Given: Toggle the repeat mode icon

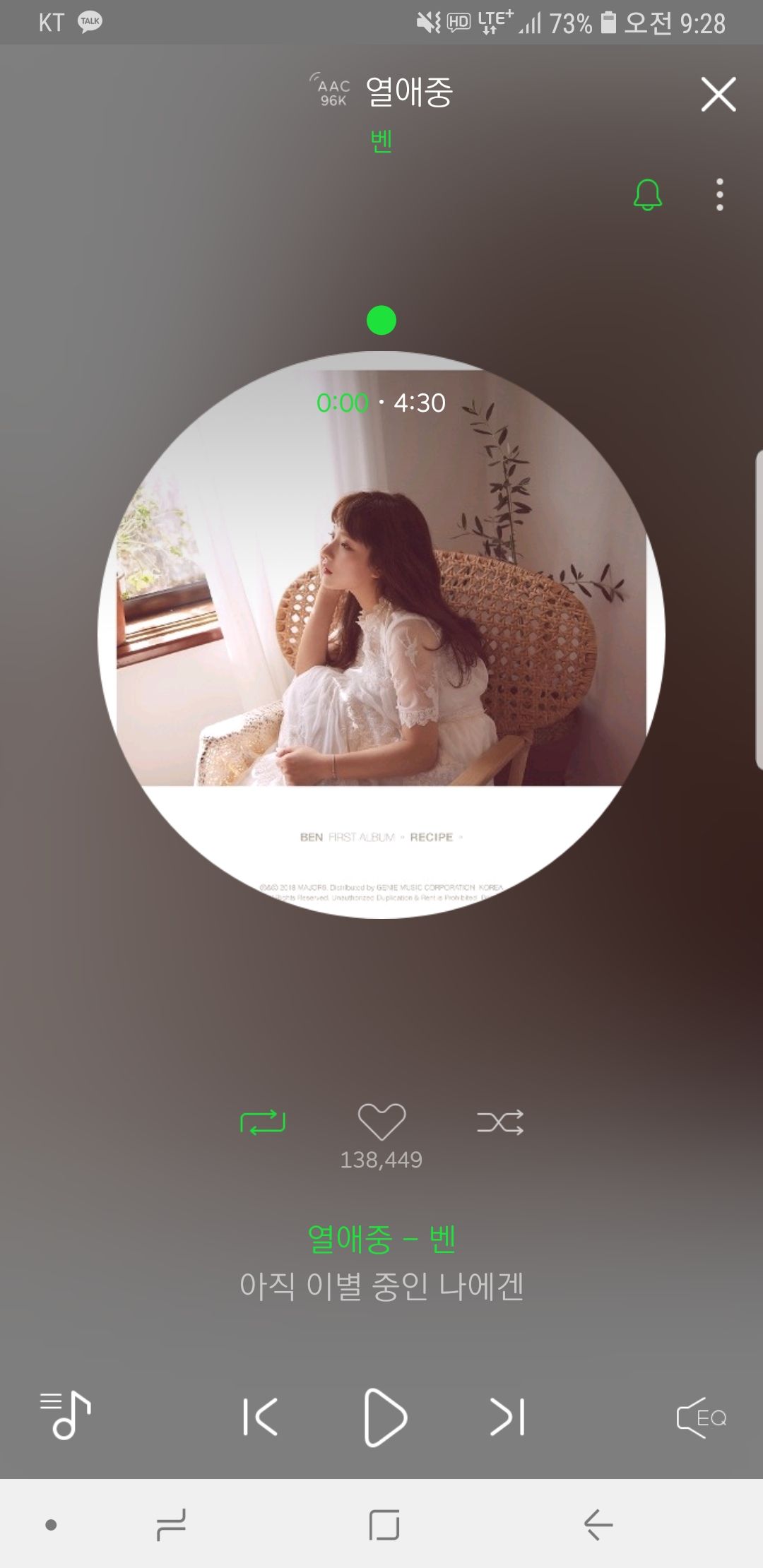Looking at the screenshot, I should tap(263, 1122).
